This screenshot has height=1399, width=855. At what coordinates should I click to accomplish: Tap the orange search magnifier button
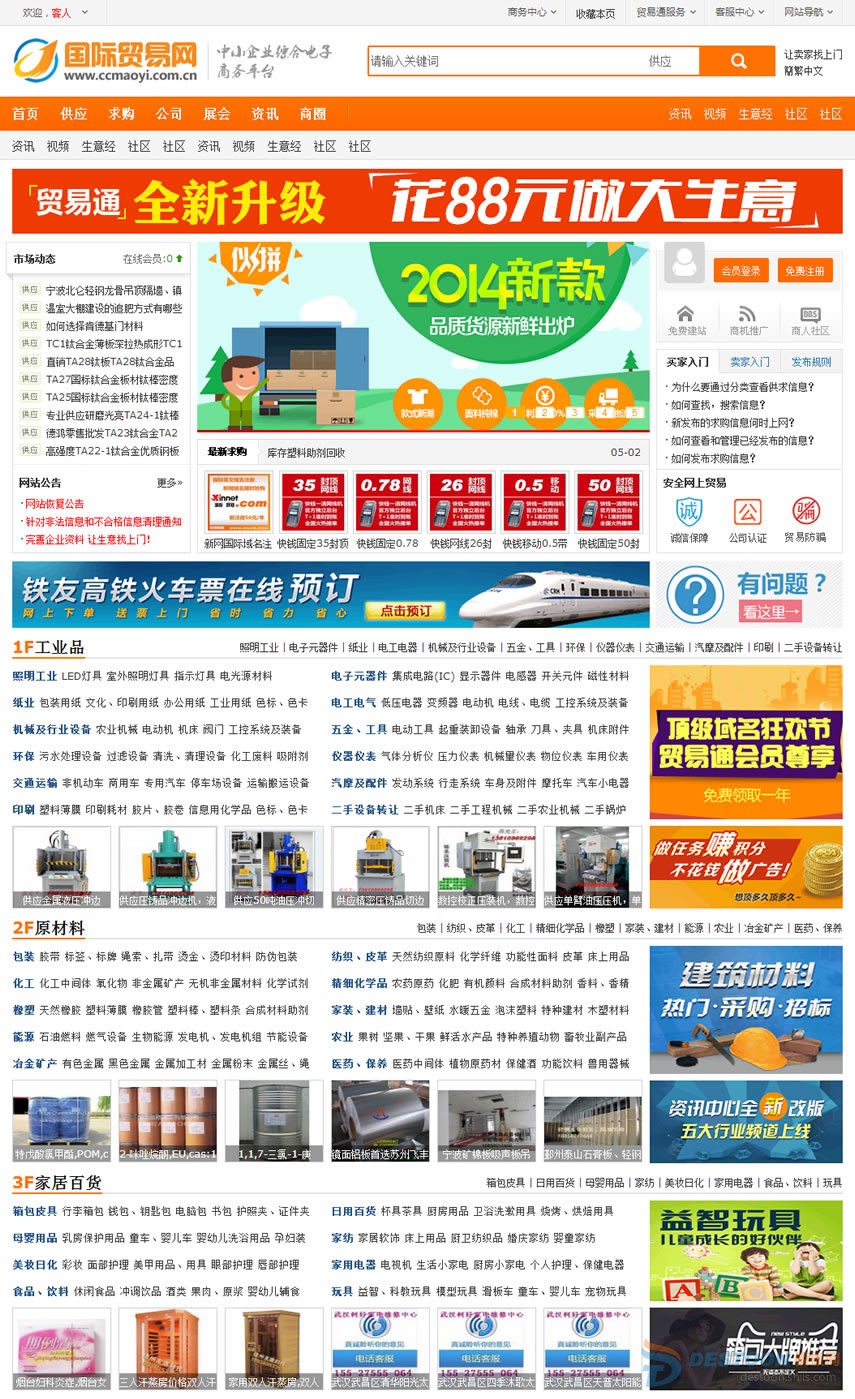(737, 61)
